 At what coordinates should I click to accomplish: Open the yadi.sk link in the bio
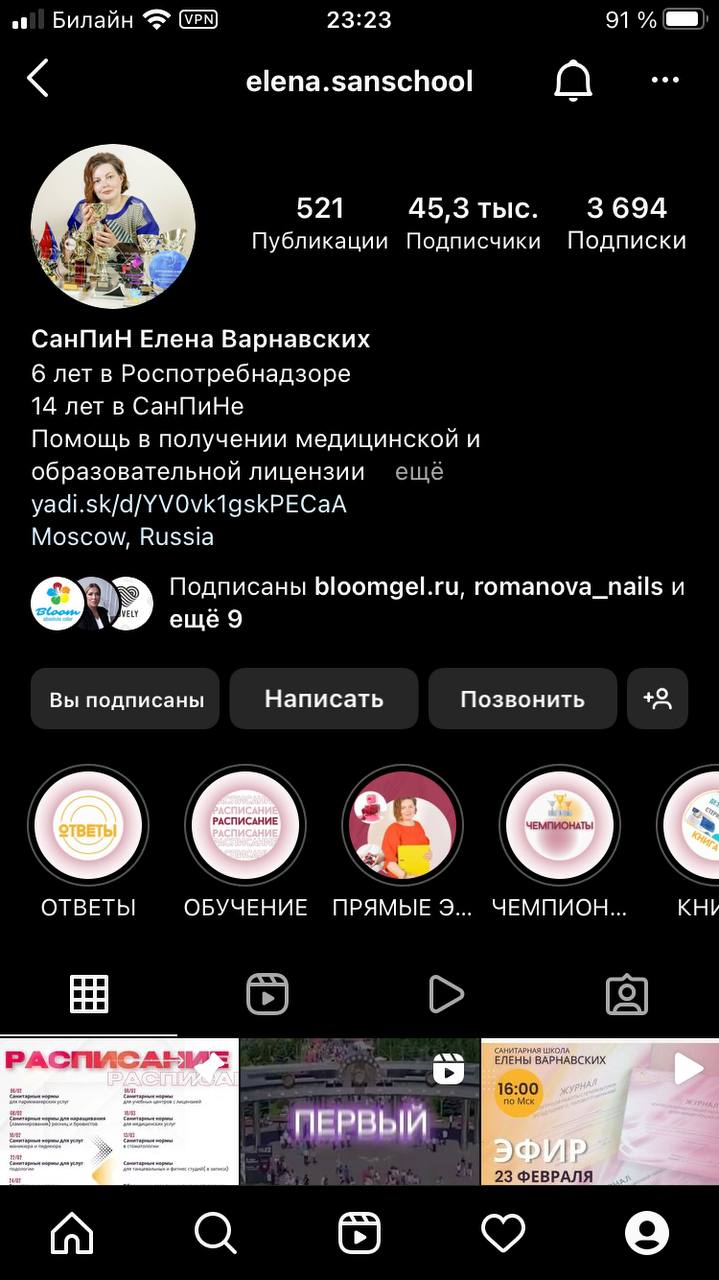coord(189,504)
